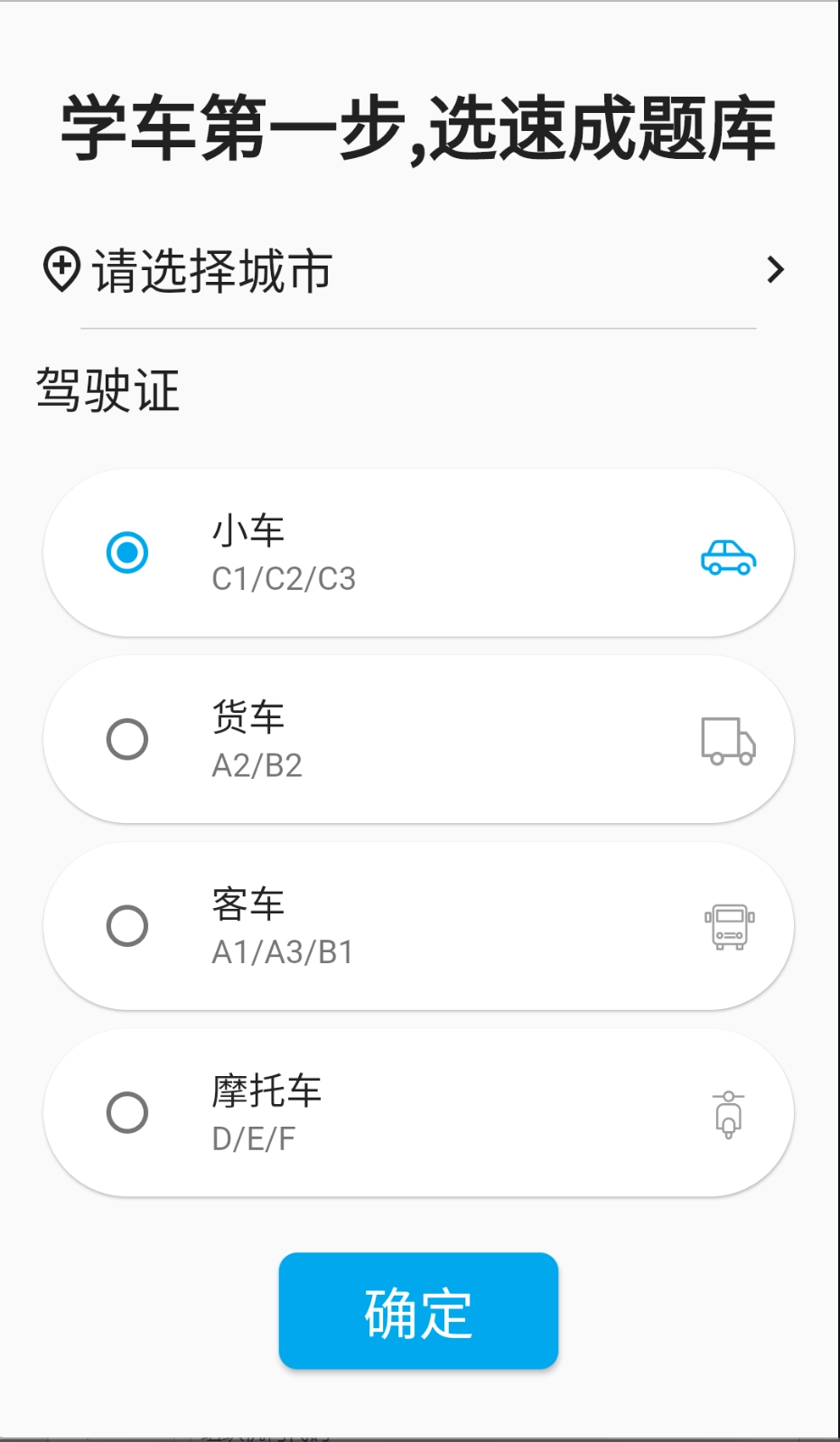The height and width of the screenshot is (1442, 840).
Task: Select the 摩托车 D/E/F radio button
Action: (127, 1113)
